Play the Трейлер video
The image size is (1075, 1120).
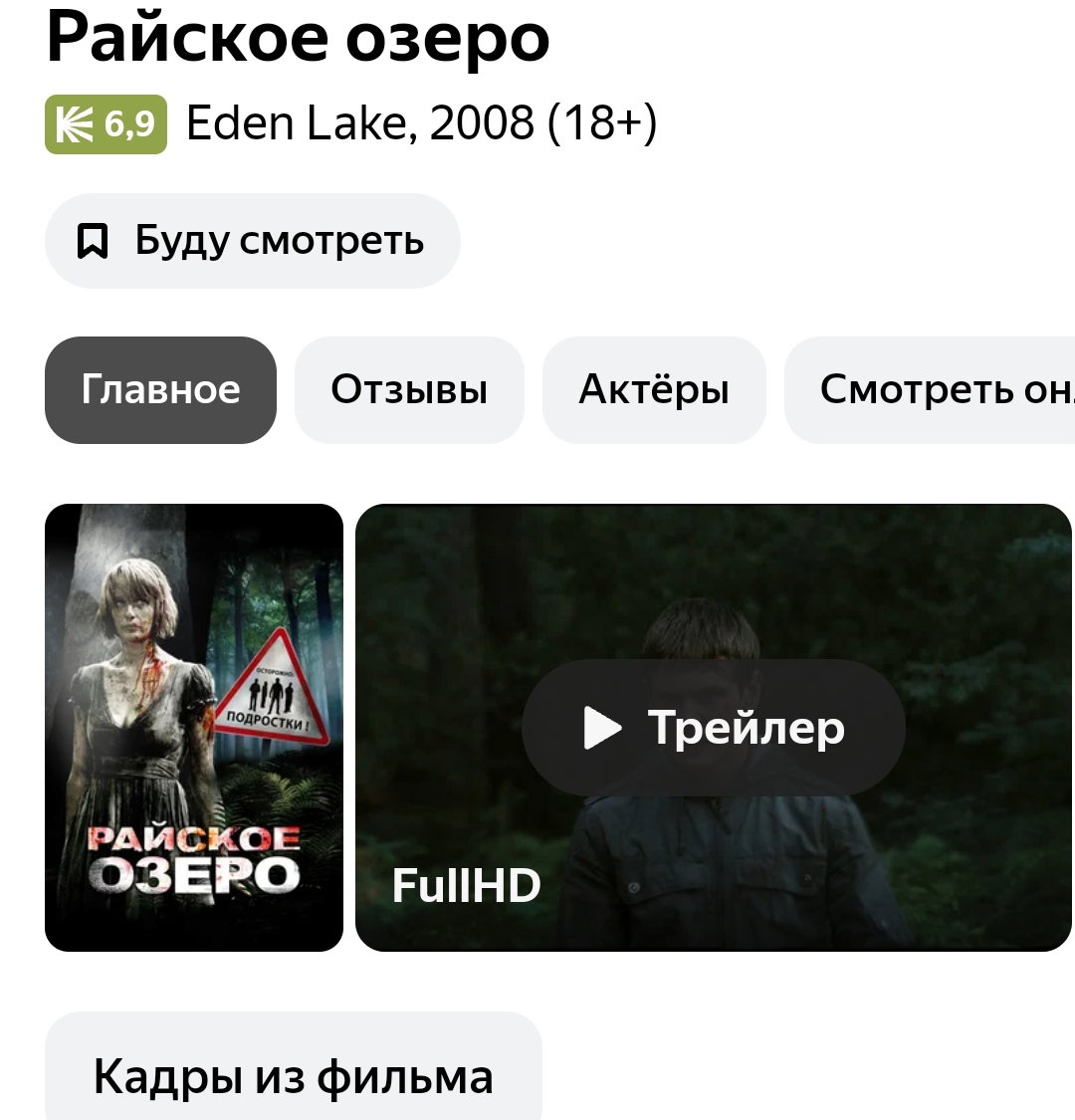tap(714, 728)
